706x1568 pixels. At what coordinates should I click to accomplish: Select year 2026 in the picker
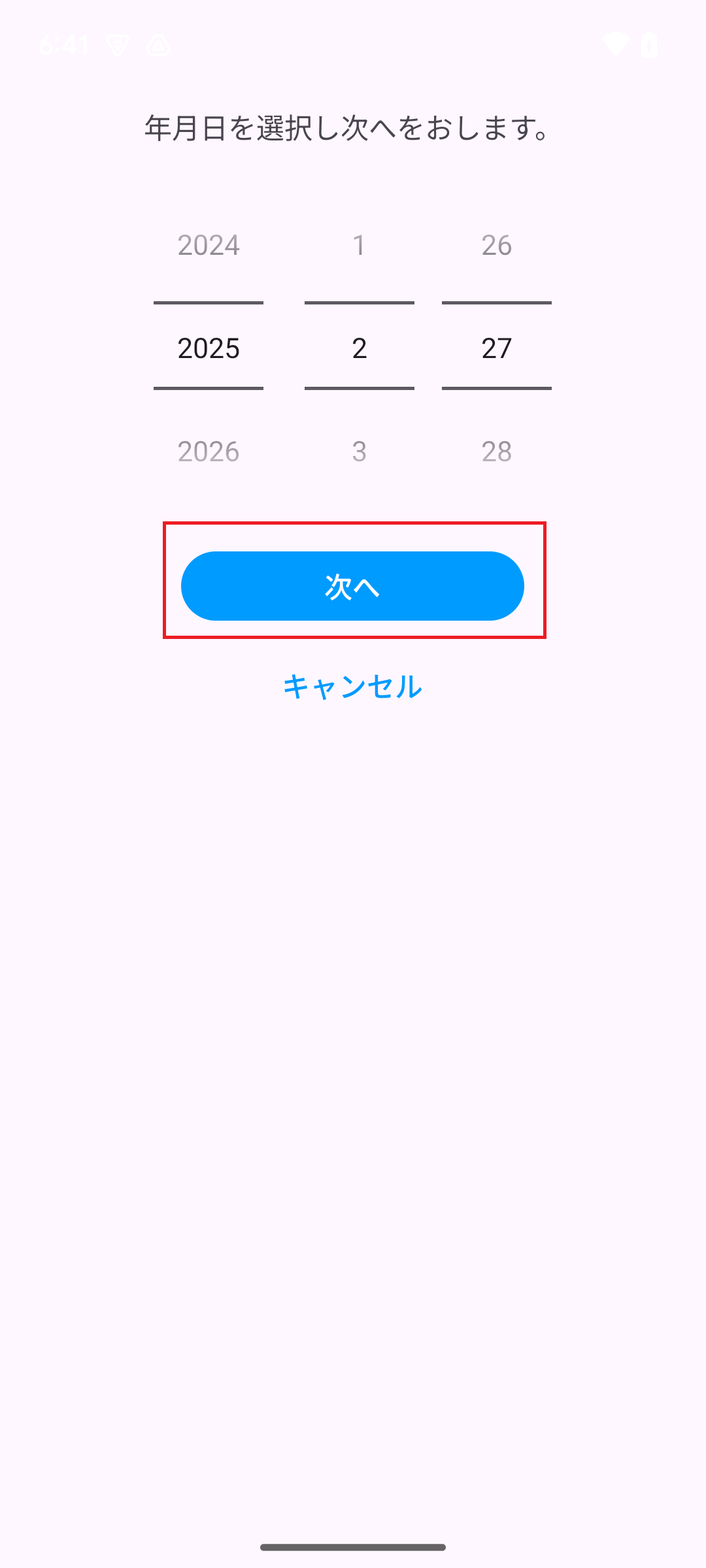point(209,451)
